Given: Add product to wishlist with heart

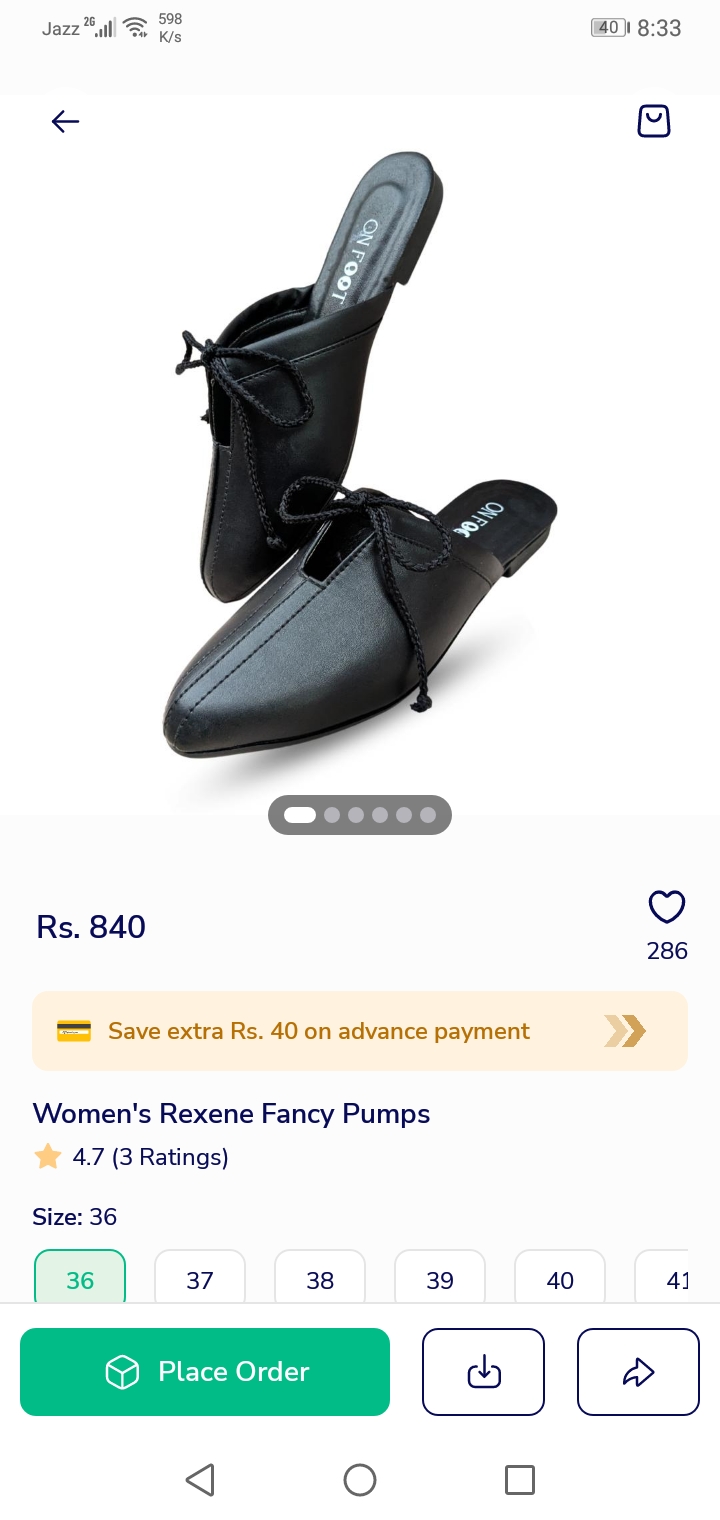Looking at the screenshot, I should [x=667, y=907].
